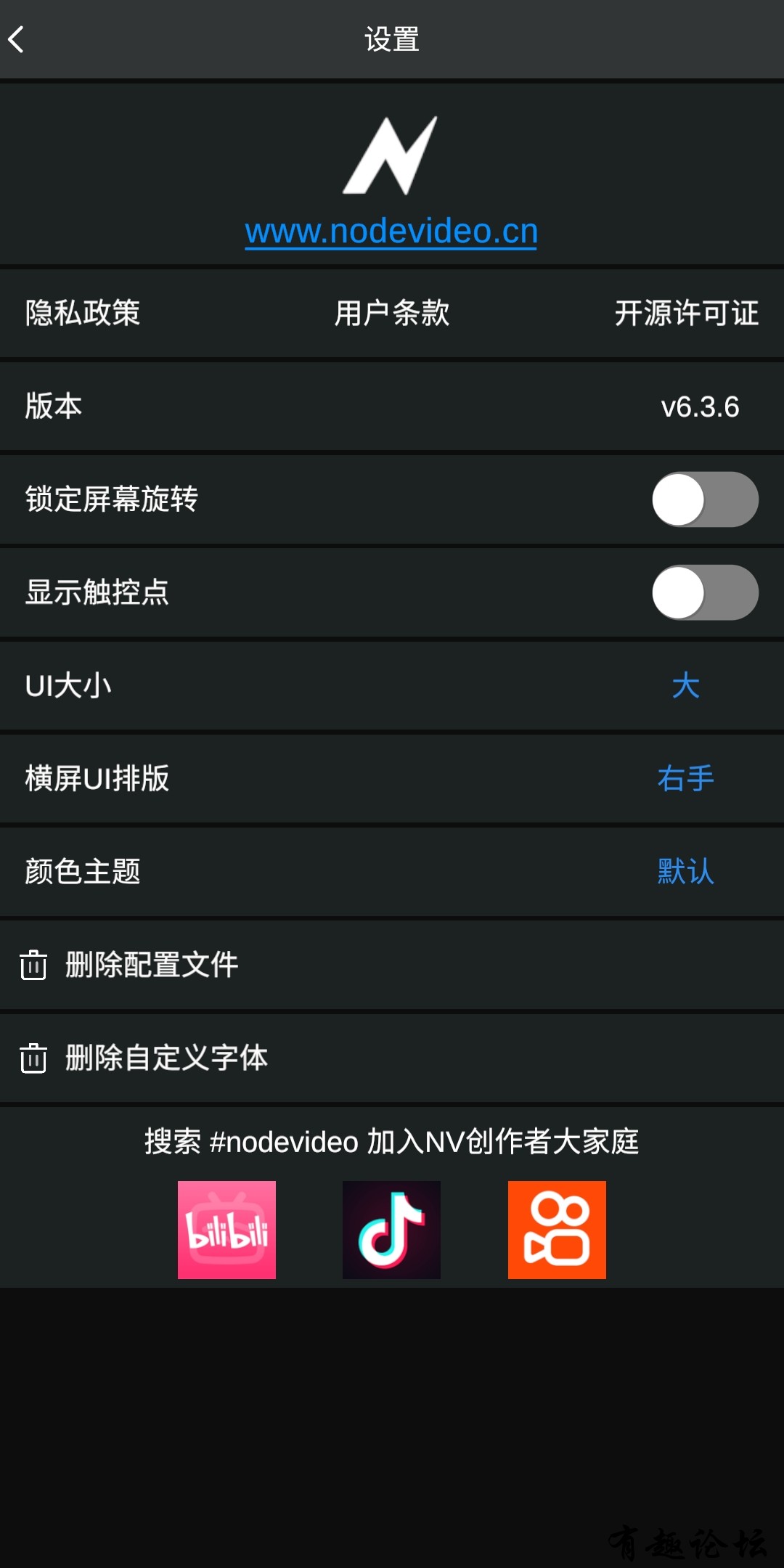The image size is (784, 1568).
Task: Toggle 锁定屏幕旋转 switch
Action: coord(705,499)
